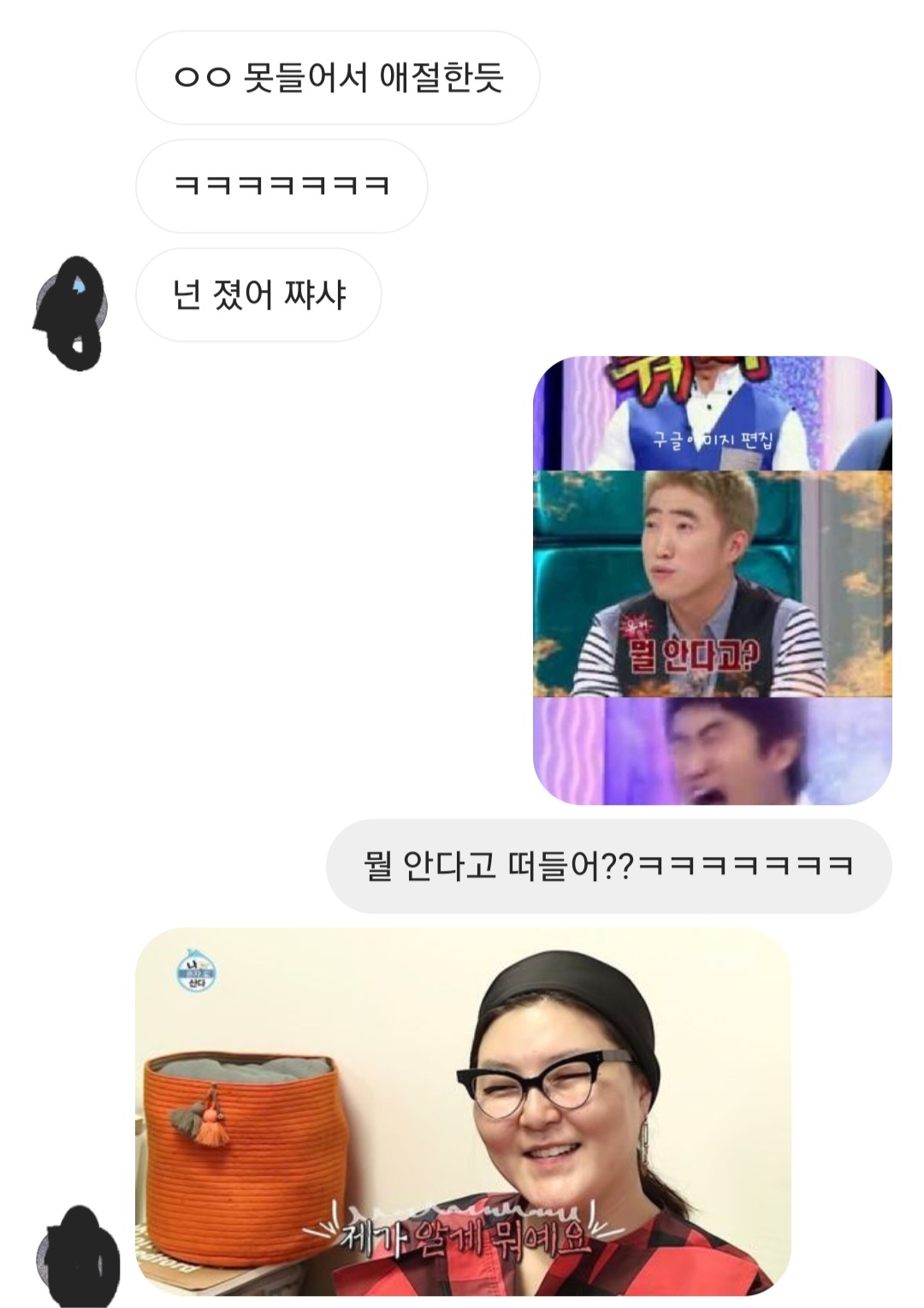Open the received image captioned '제가 알게 뭐예요'
Viewport: 924px width, 1308px height.
coord(462,1110)
